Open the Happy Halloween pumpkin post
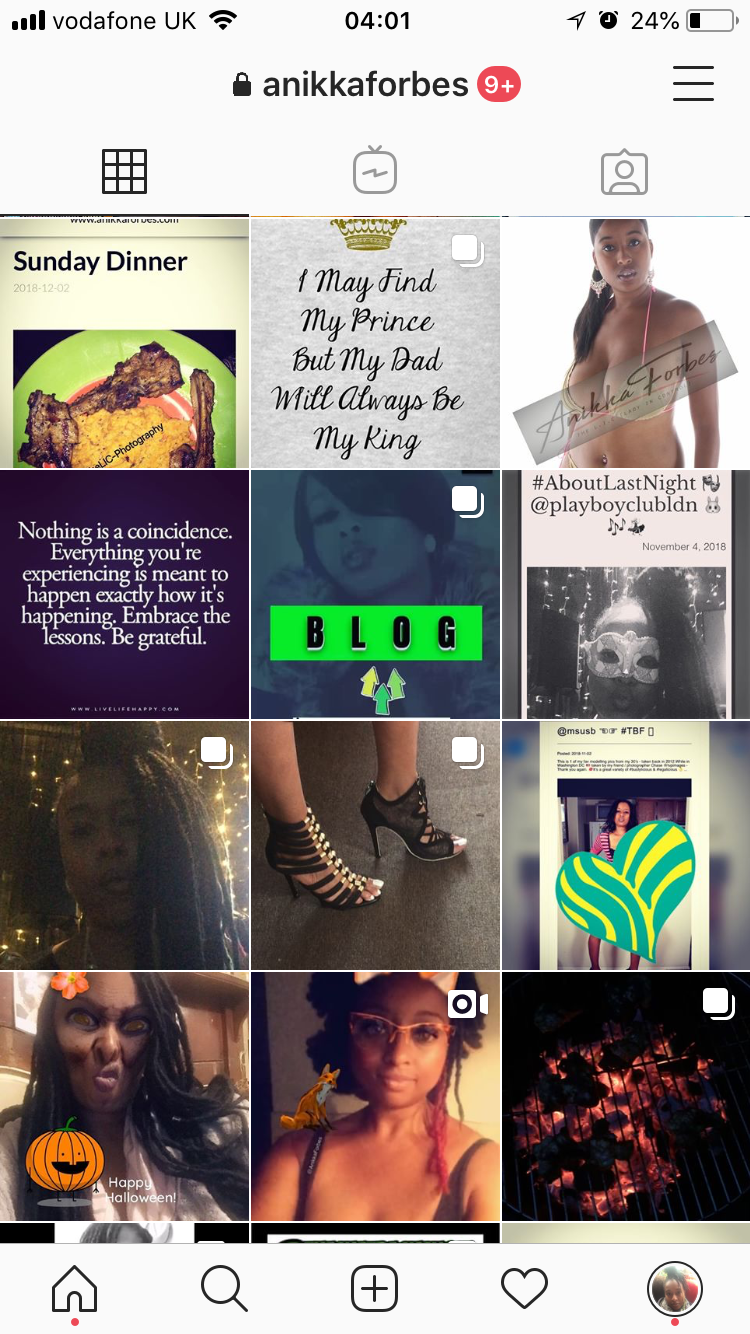 tap(124, 1096)
